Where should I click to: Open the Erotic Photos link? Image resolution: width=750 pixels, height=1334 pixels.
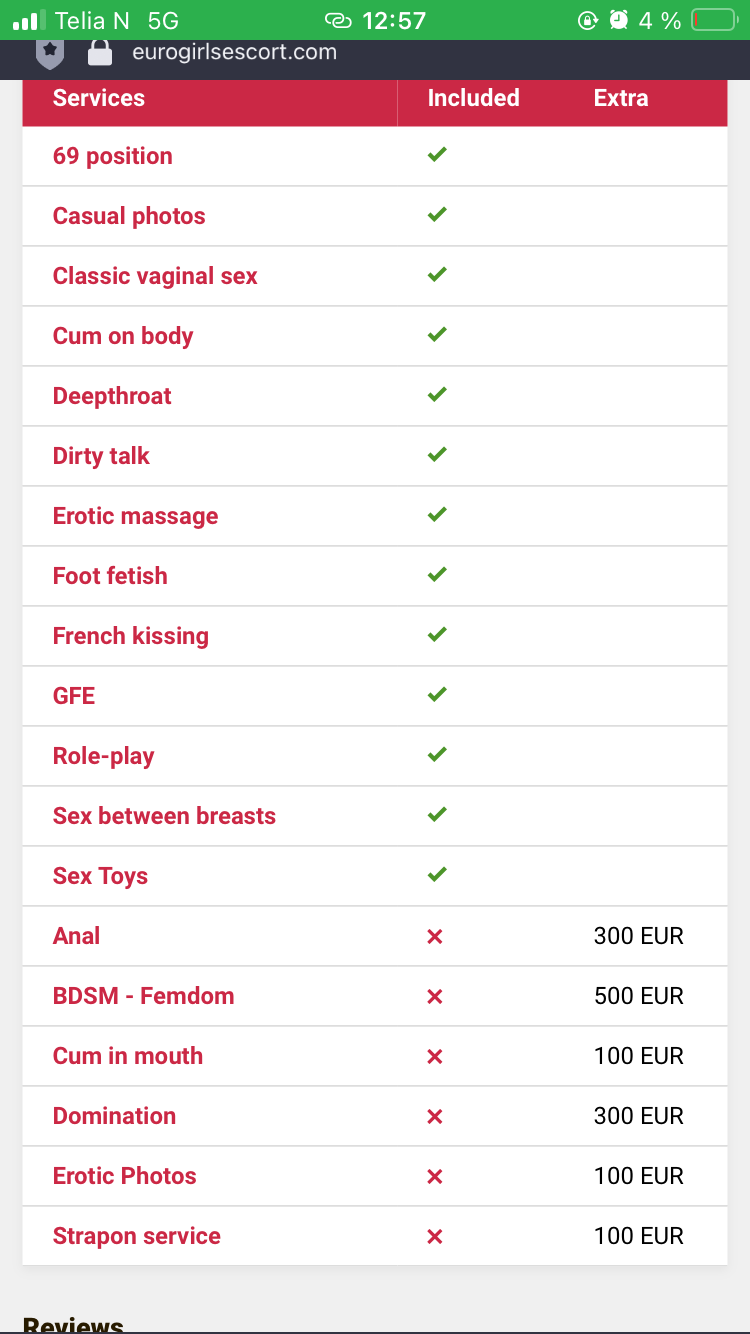point(125,1176)
